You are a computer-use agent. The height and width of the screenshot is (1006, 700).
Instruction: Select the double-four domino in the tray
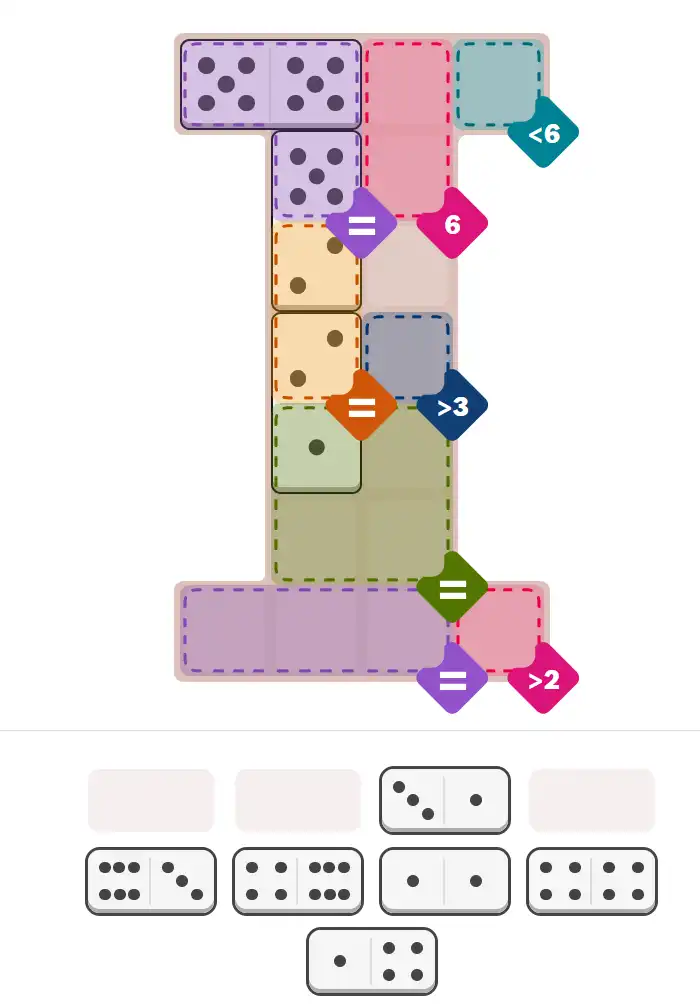click(x=592, y=880)
